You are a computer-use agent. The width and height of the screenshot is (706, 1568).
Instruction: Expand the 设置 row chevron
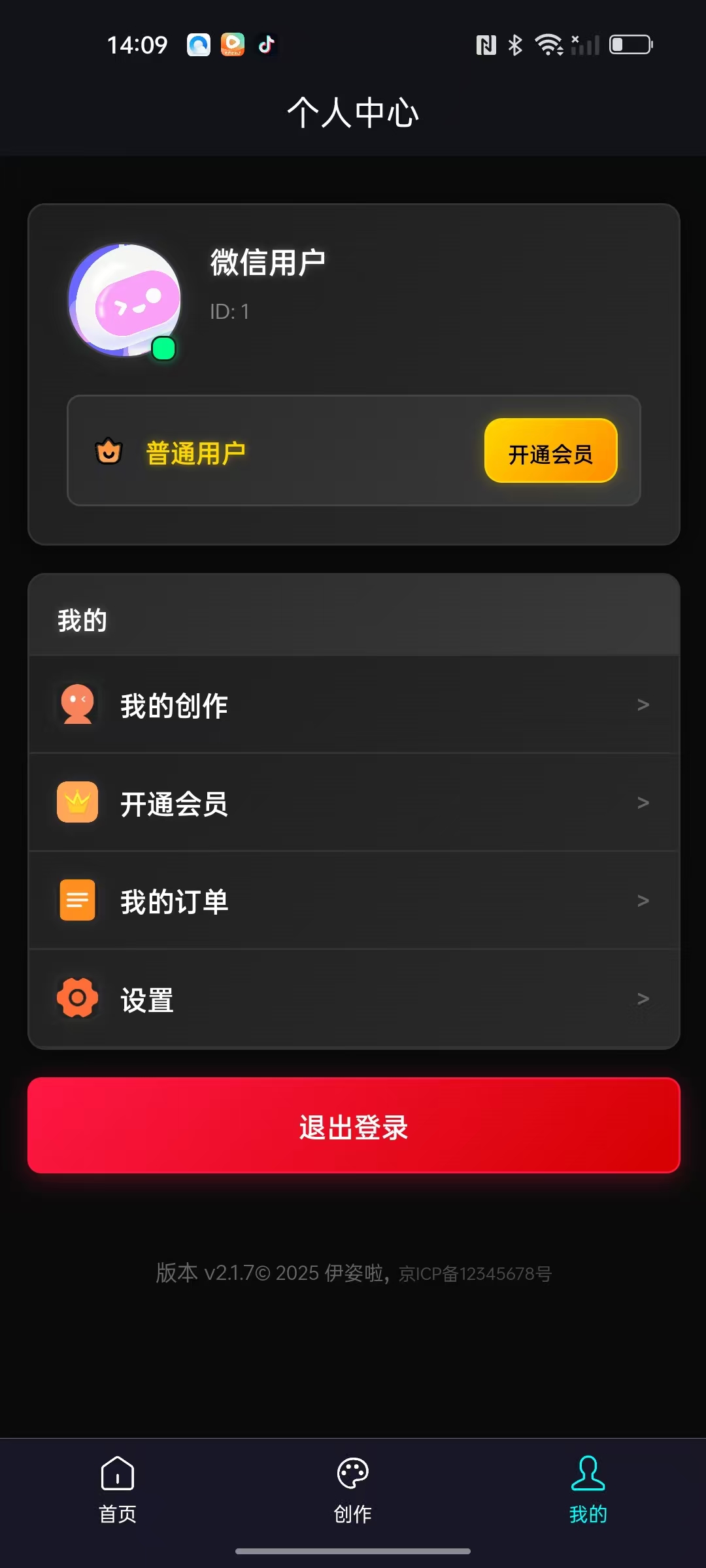point(643,998)
